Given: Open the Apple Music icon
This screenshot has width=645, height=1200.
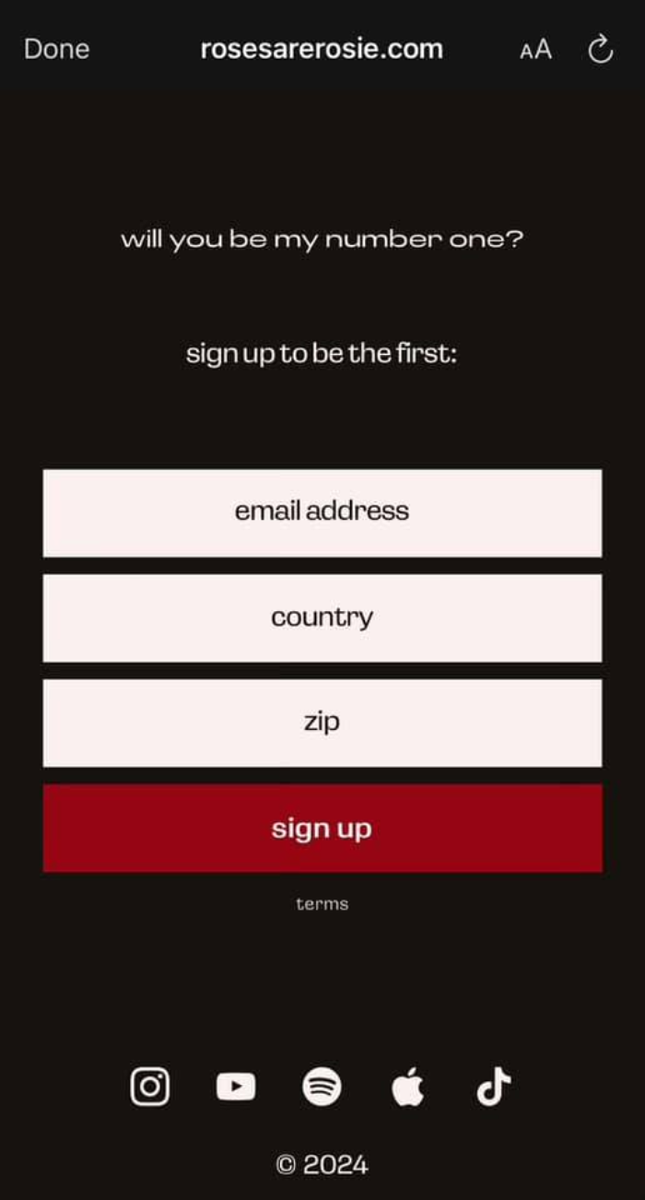Looking at the screenshot, I should 407,1086.
